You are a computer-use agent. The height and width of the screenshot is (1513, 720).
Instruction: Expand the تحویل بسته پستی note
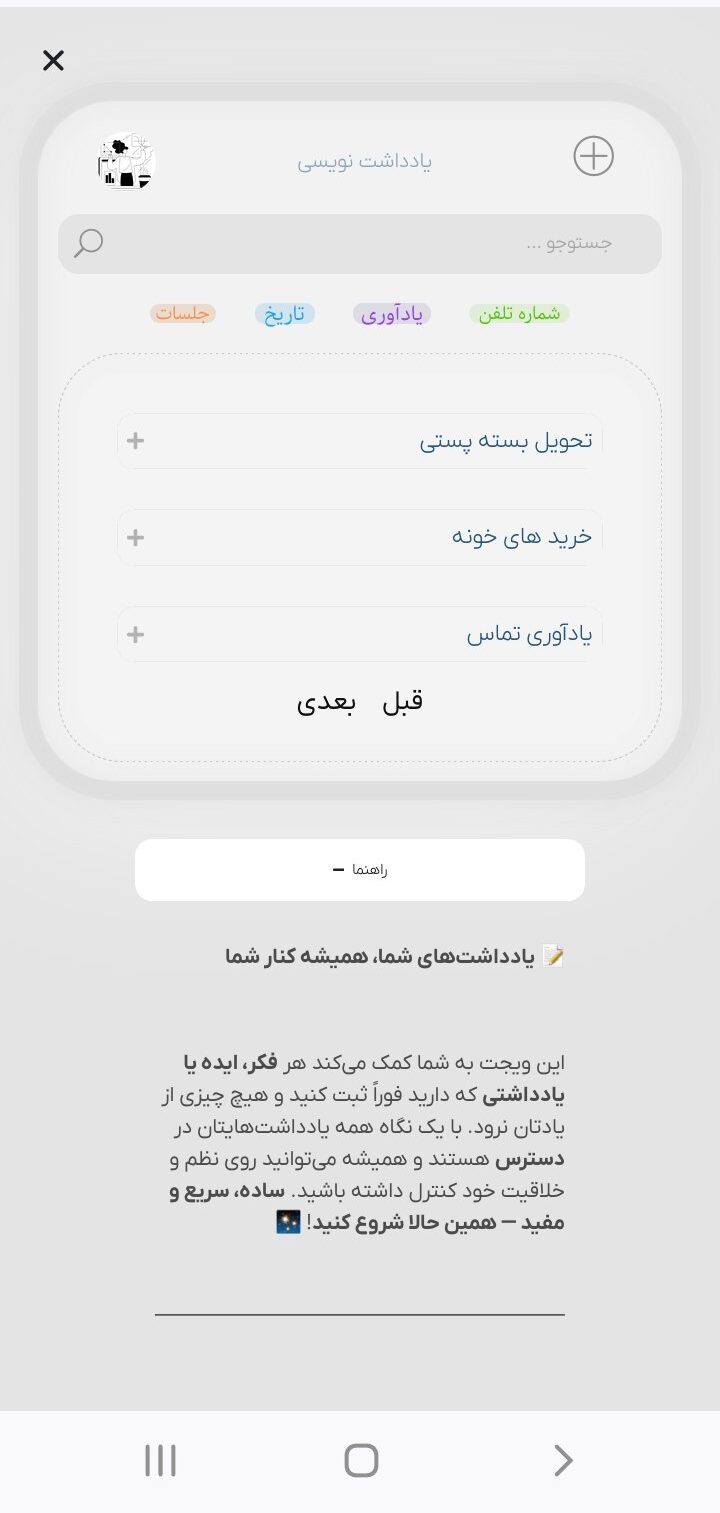point(136,441)
